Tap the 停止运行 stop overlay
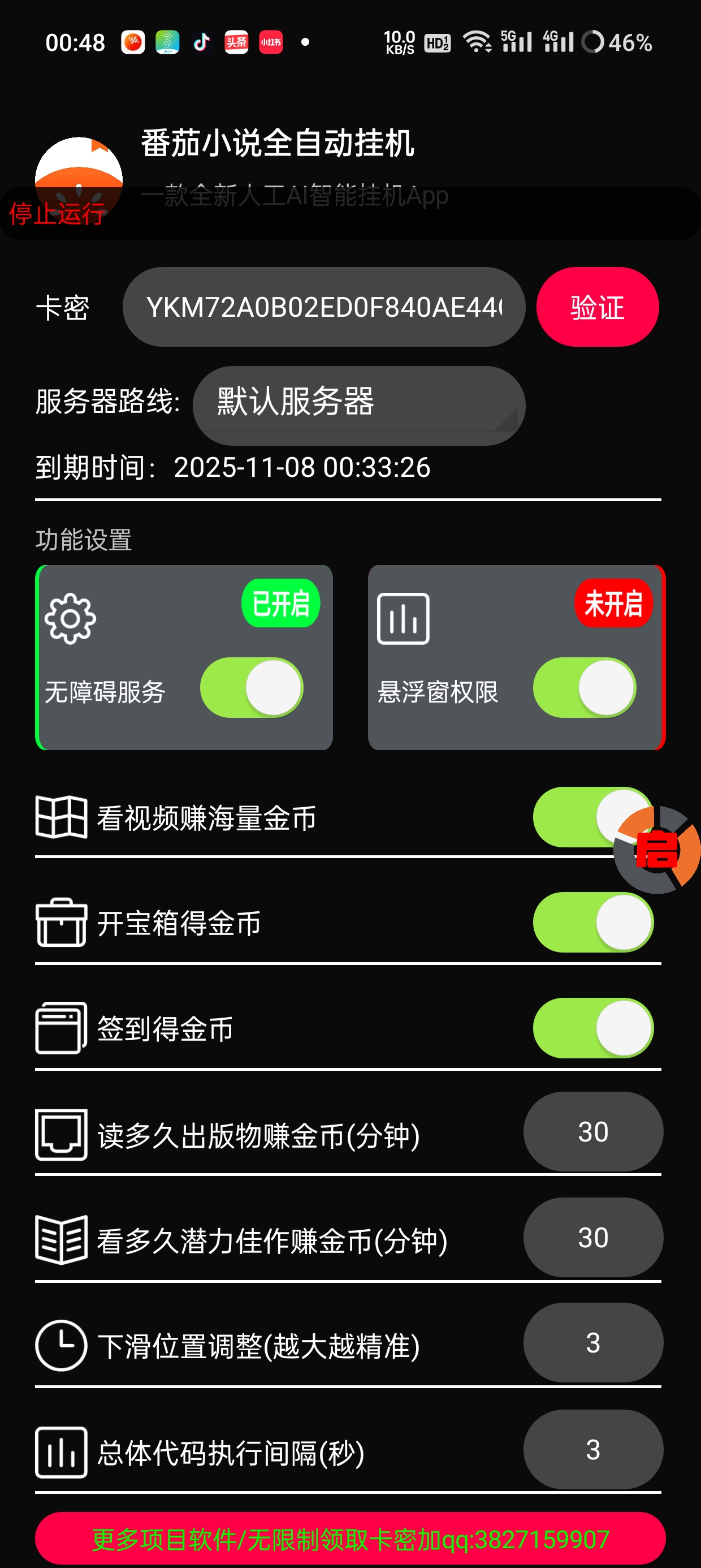This screenshot has width=701, height=1568. [x=57, y=214]
